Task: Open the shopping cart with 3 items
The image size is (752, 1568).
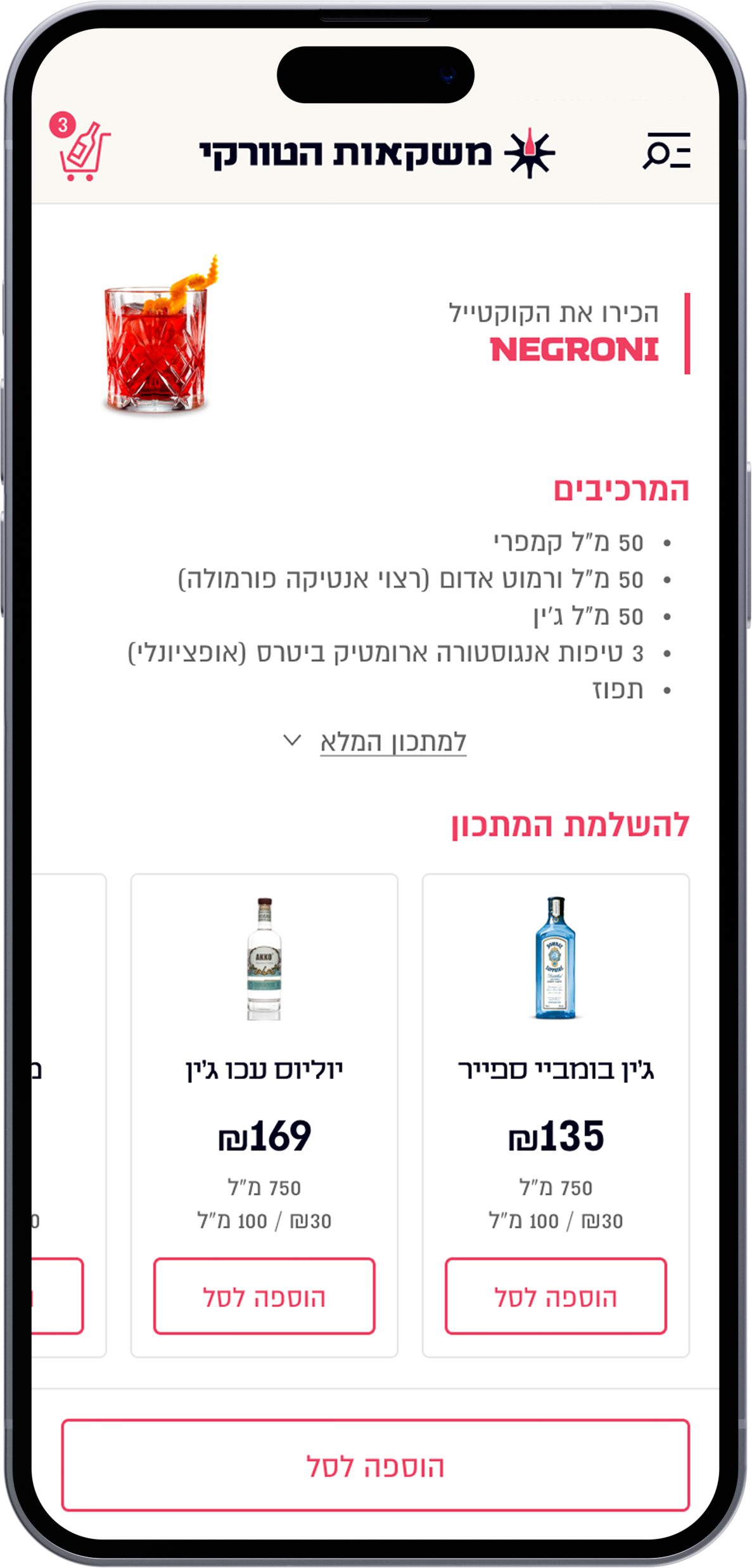Action: (80, 147)
